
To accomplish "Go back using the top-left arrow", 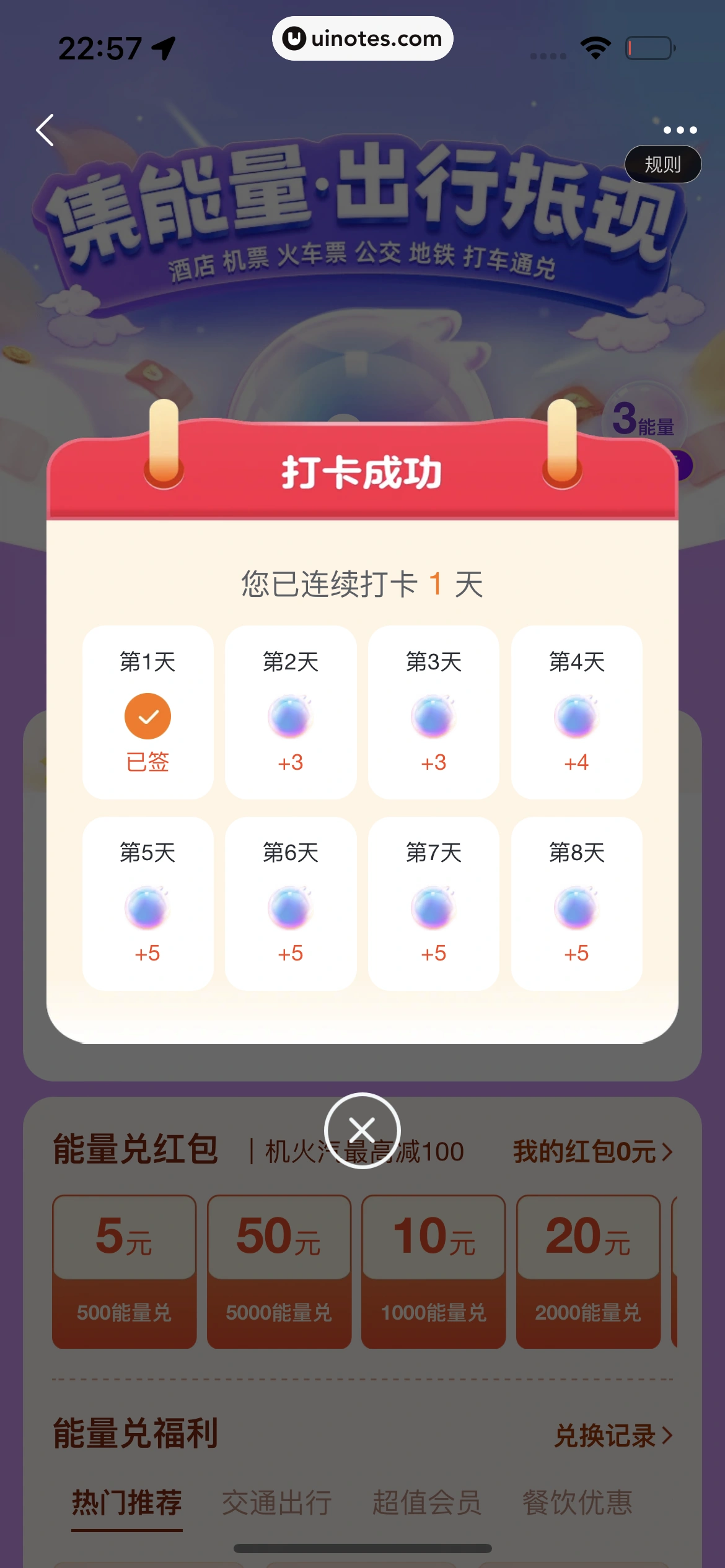I will (45, 130).
